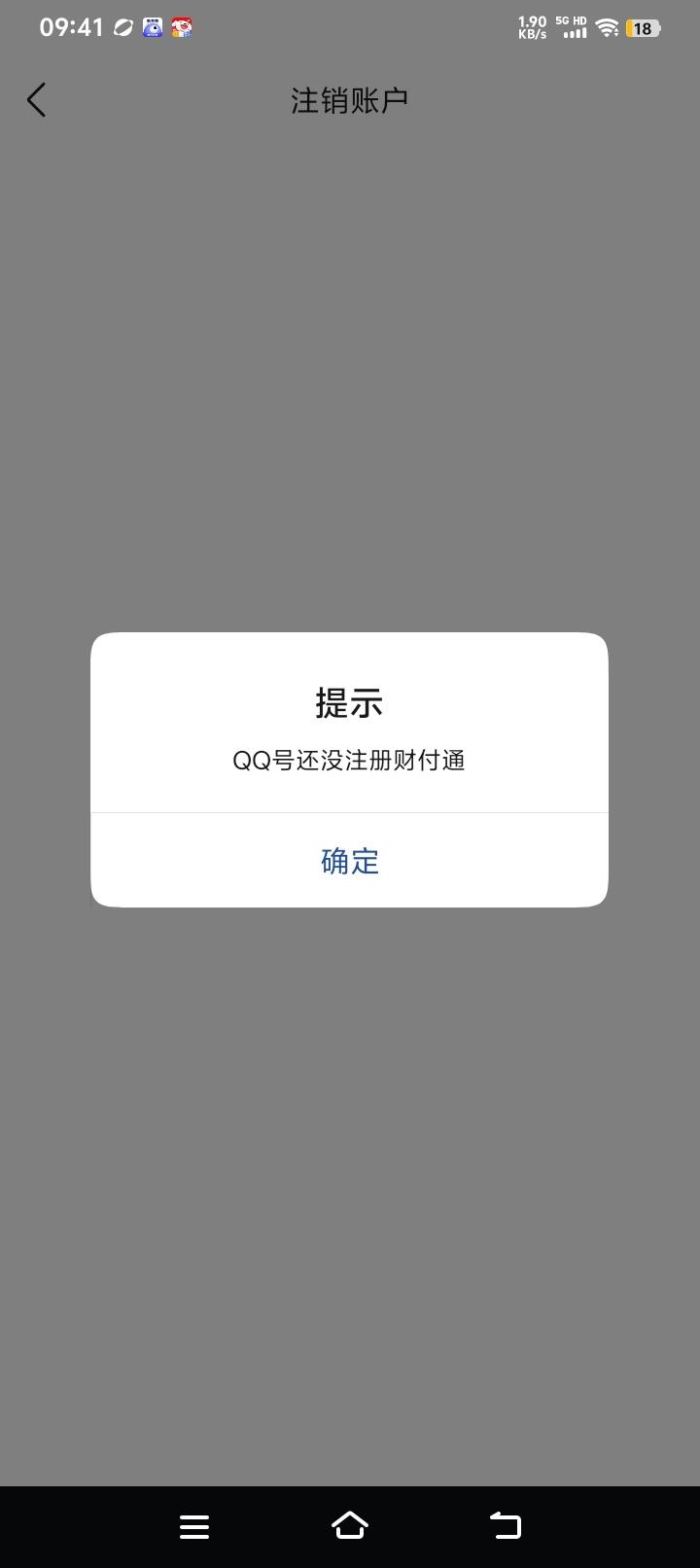700x1568 pixels.
Task: Tap the network speed 1.90 KB/s indicator
Action: coord(532,26)
